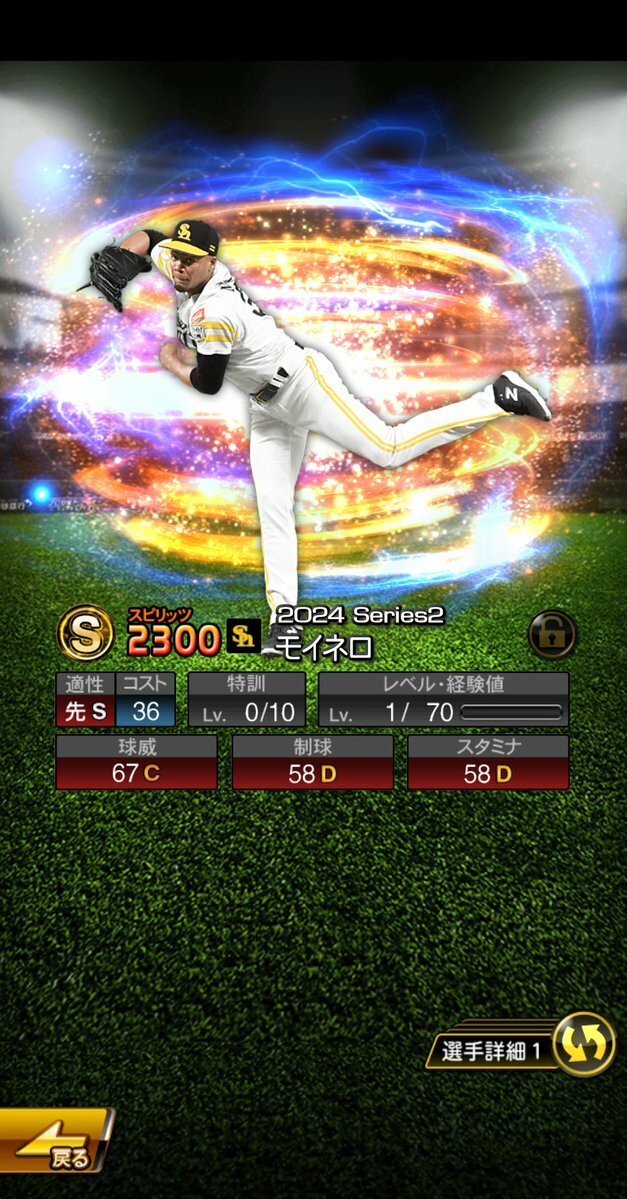
Task: Toggle the player lock icon
Action: coord(552,634)
